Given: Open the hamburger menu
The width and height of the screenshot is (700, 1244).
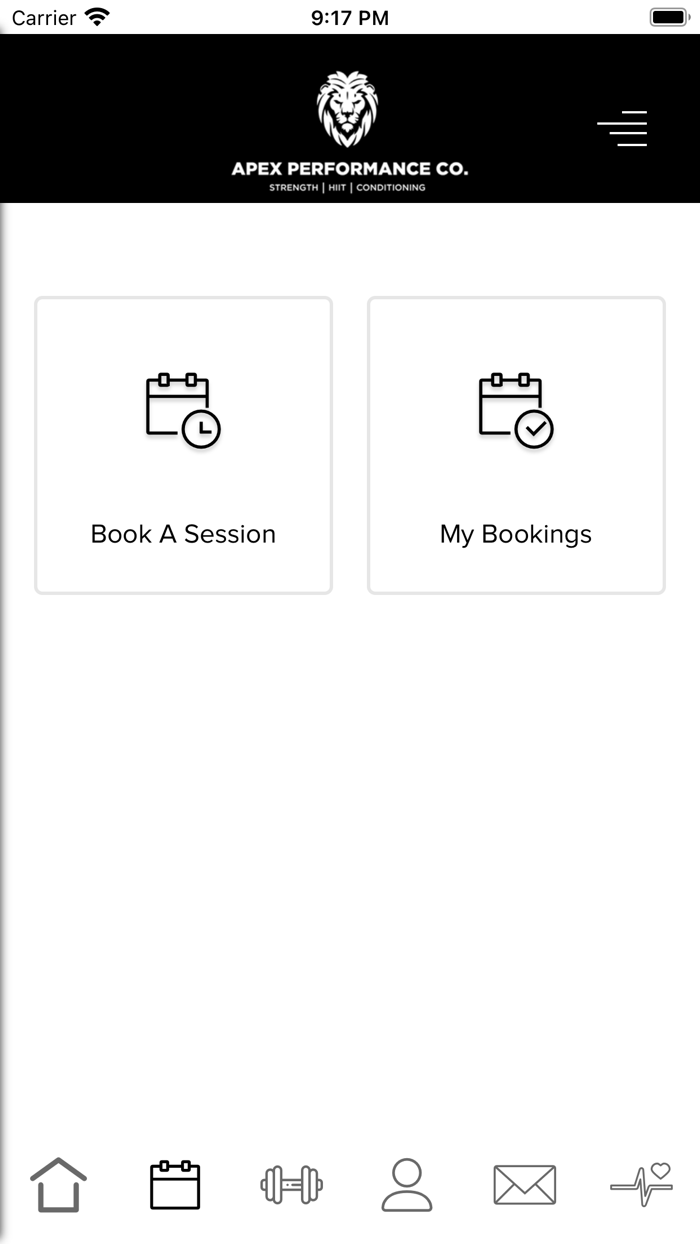Looking at the screenshot, I should pos(622,129).
